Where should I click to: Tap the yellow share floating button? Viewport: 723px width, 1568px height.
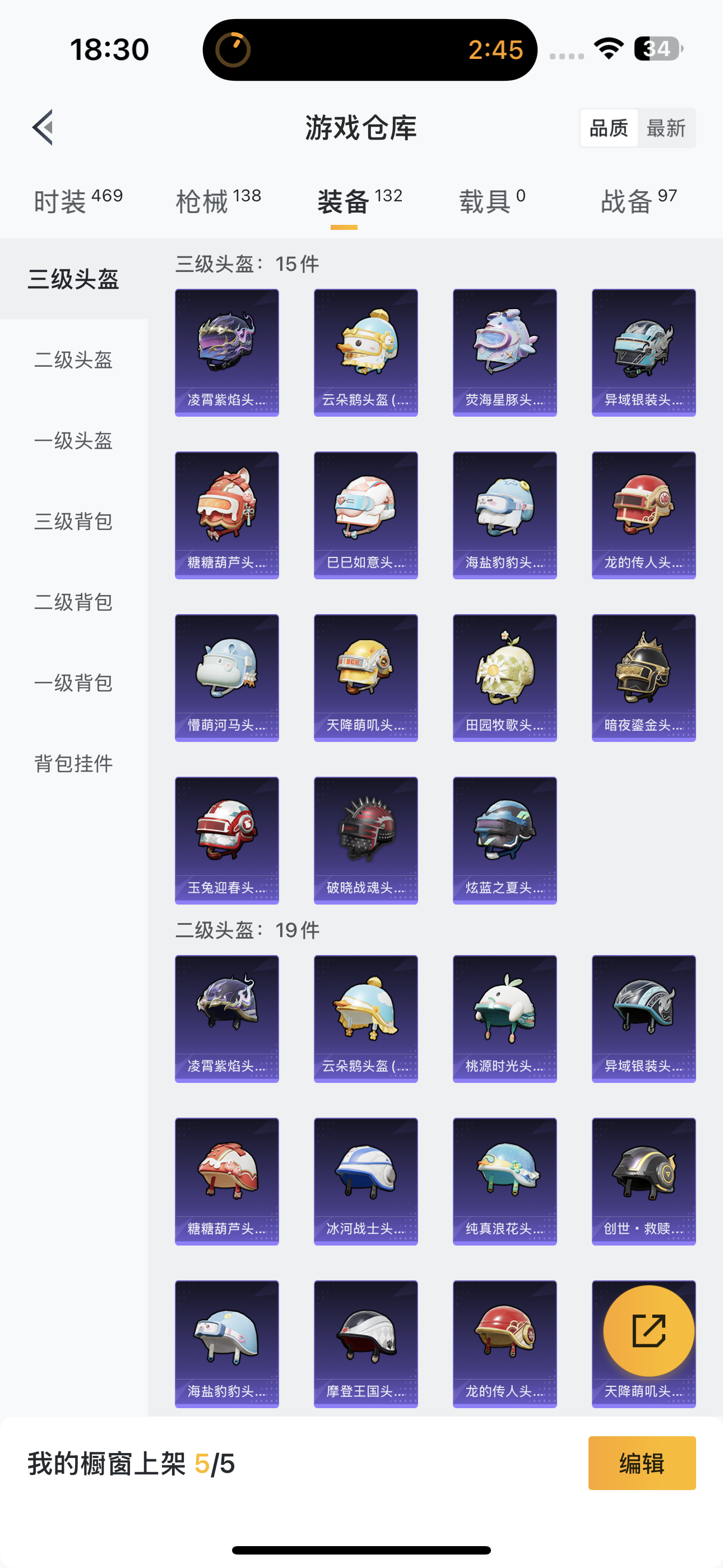pos(648,1331)
